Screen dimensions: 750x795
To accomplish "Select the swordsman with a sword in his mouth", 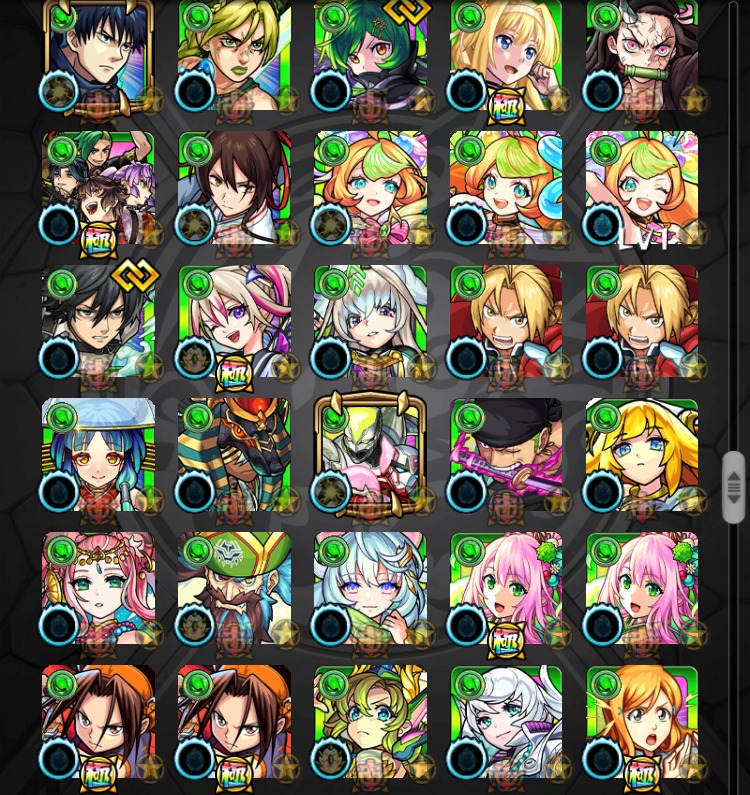I will [x=506, y=454].
